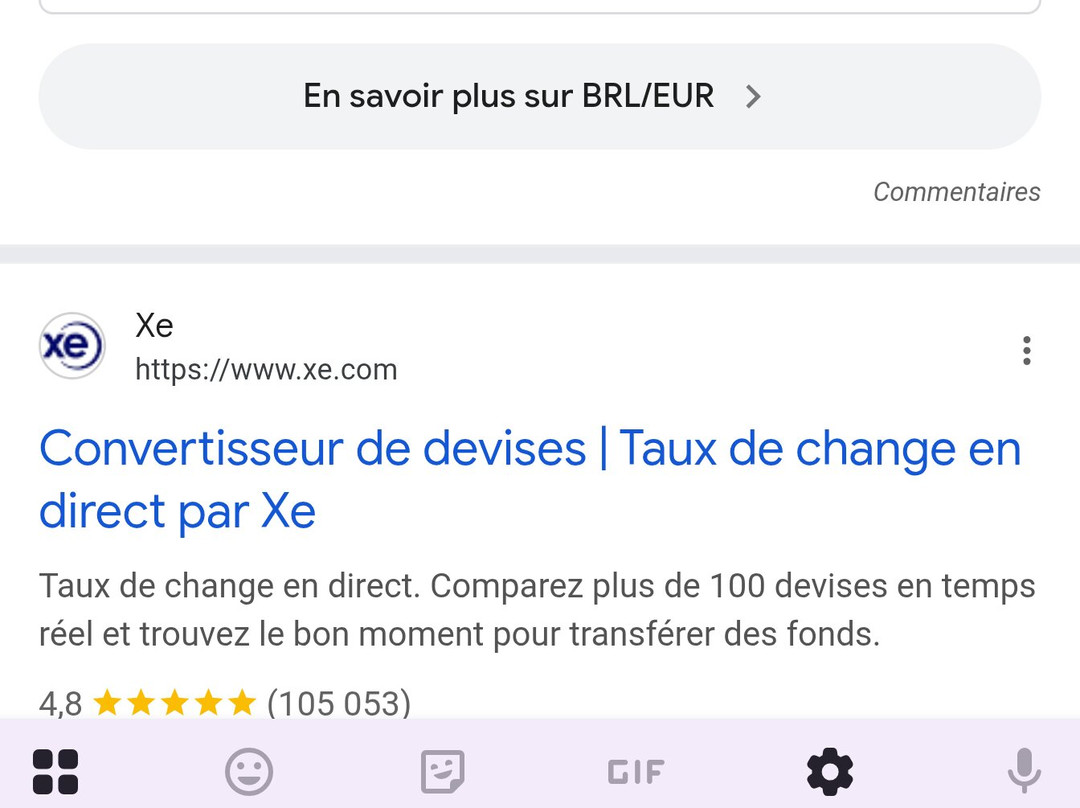Start voice input with the microphone
Viewport: 1080px width, 808px height.
1023,772
